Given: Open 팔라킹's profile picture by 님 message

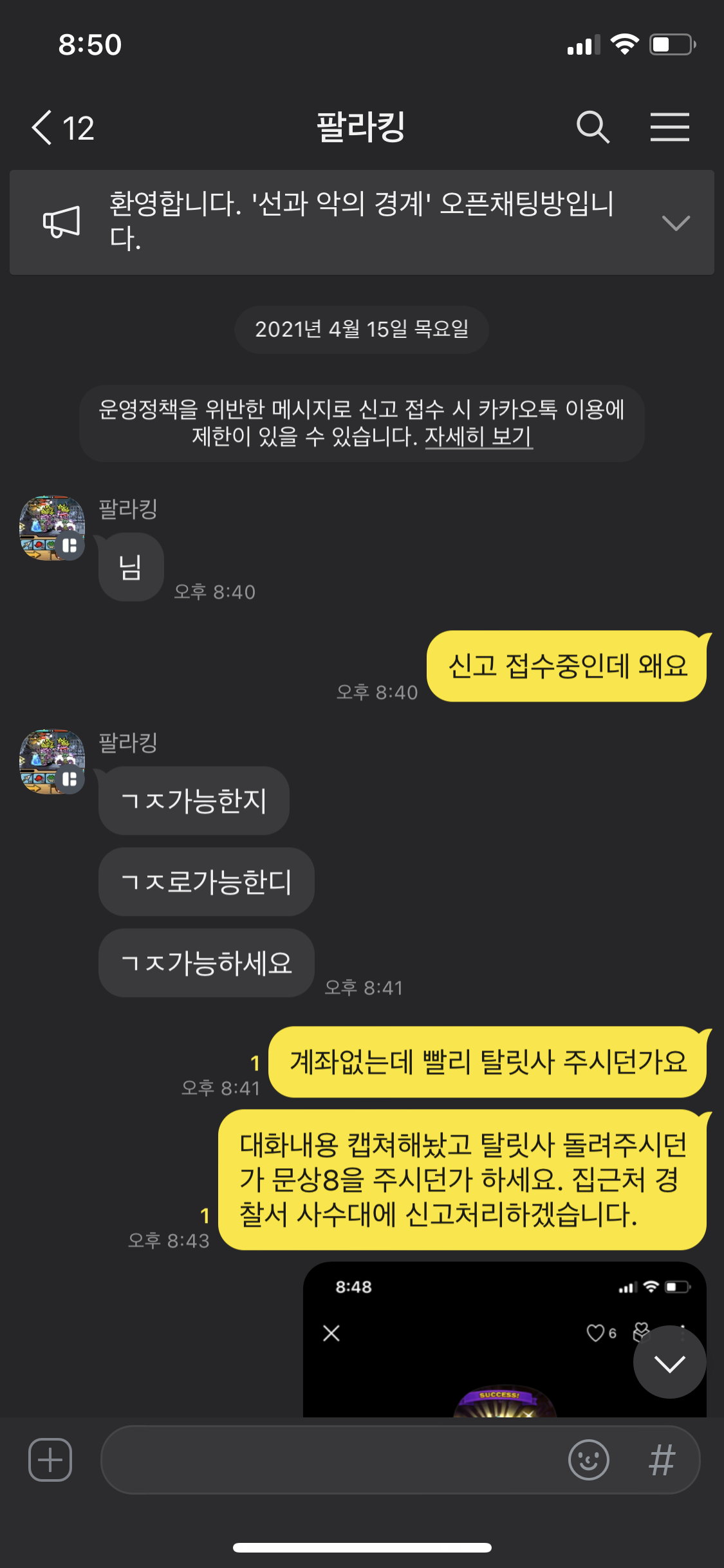Looking at the screenshot, I should pyautogui.click(x=52, y=528).
